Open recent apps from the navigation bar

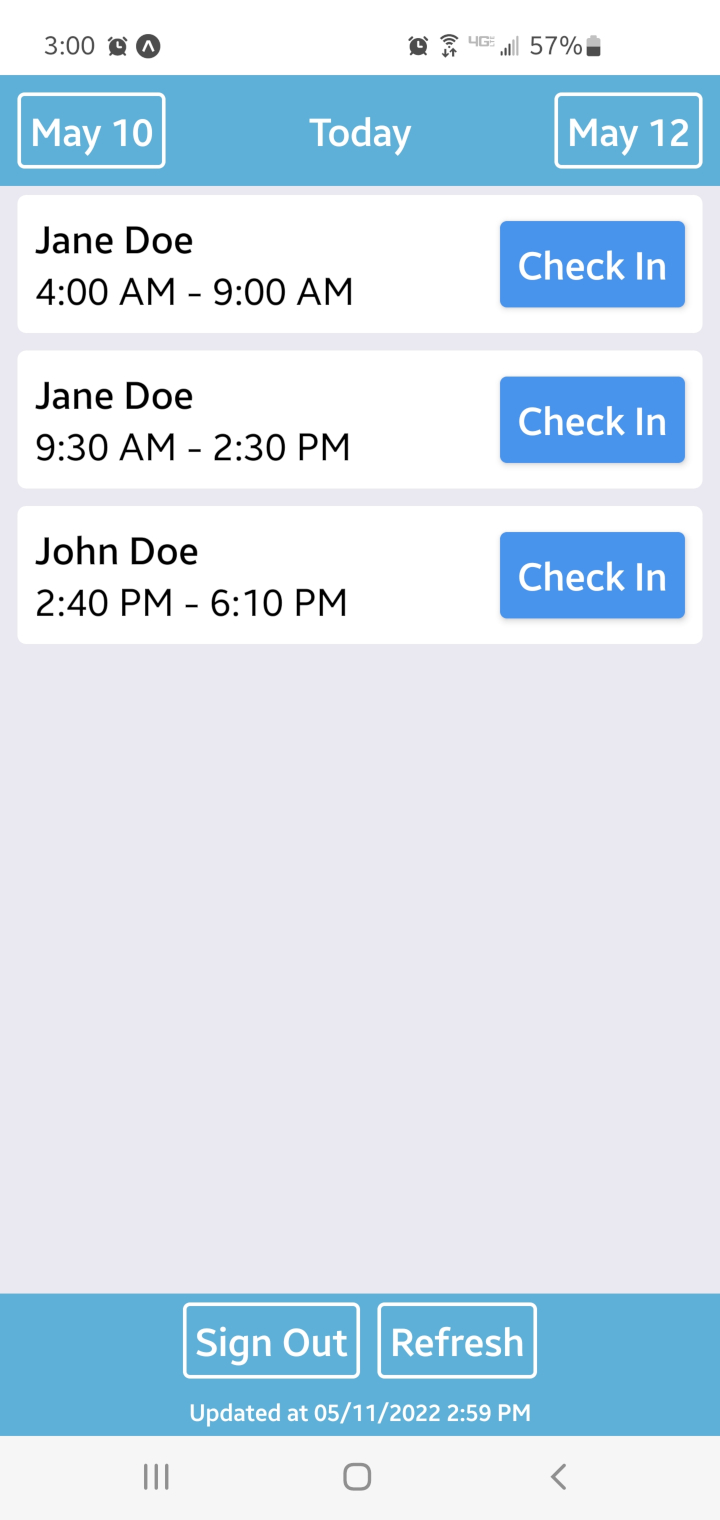point(156,1476)
